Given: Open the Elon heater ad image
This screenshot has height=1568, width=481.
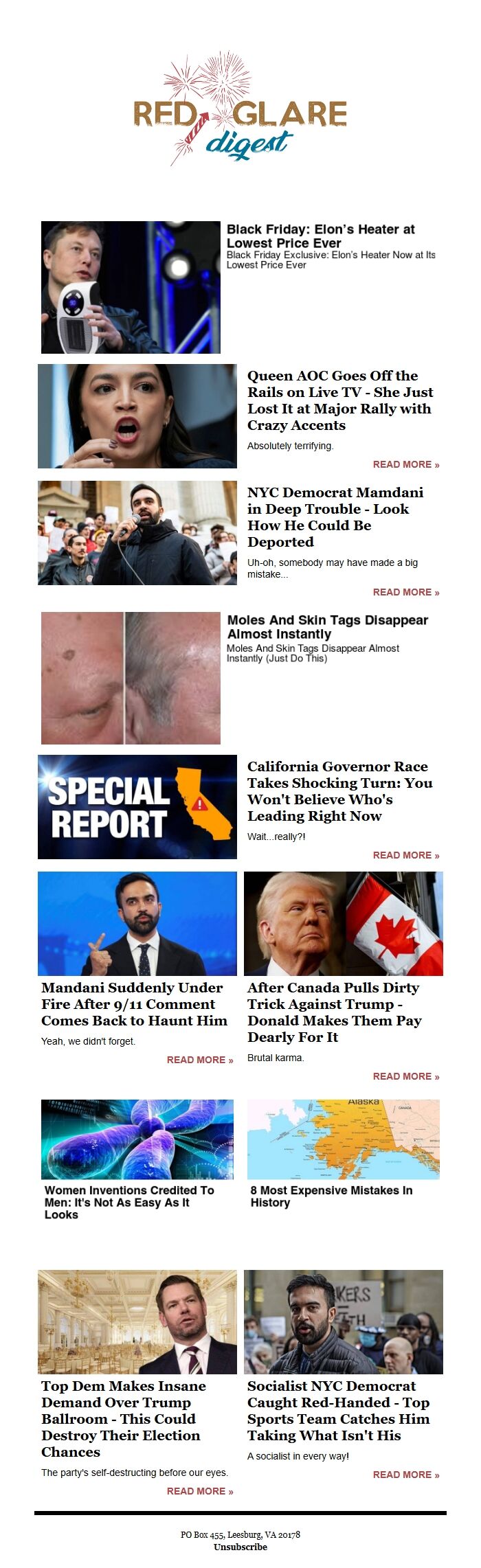Looking at the screenshot, I should coord(131,287).
